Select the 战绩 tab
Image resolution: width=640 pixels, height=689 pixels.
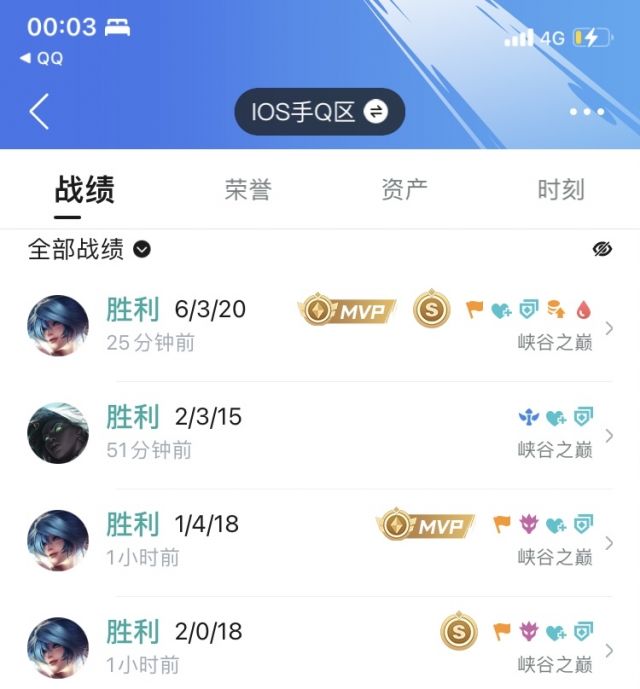click(84, 190)
